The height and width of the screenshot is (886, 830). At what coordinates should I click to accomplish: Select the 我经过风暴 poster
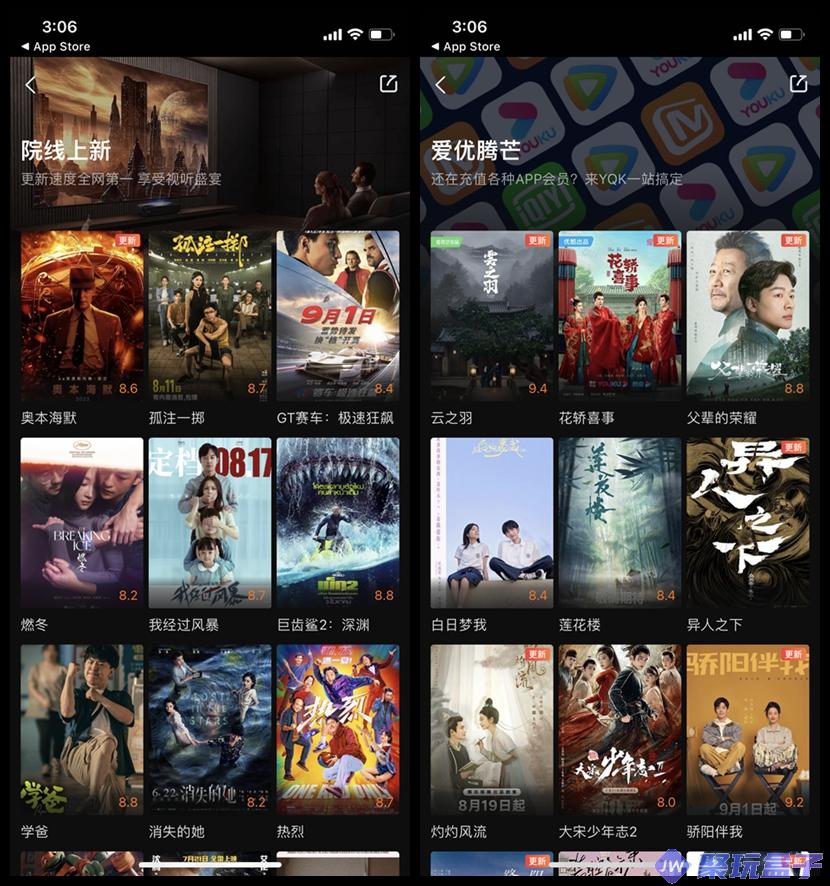(x=210, y=522)
